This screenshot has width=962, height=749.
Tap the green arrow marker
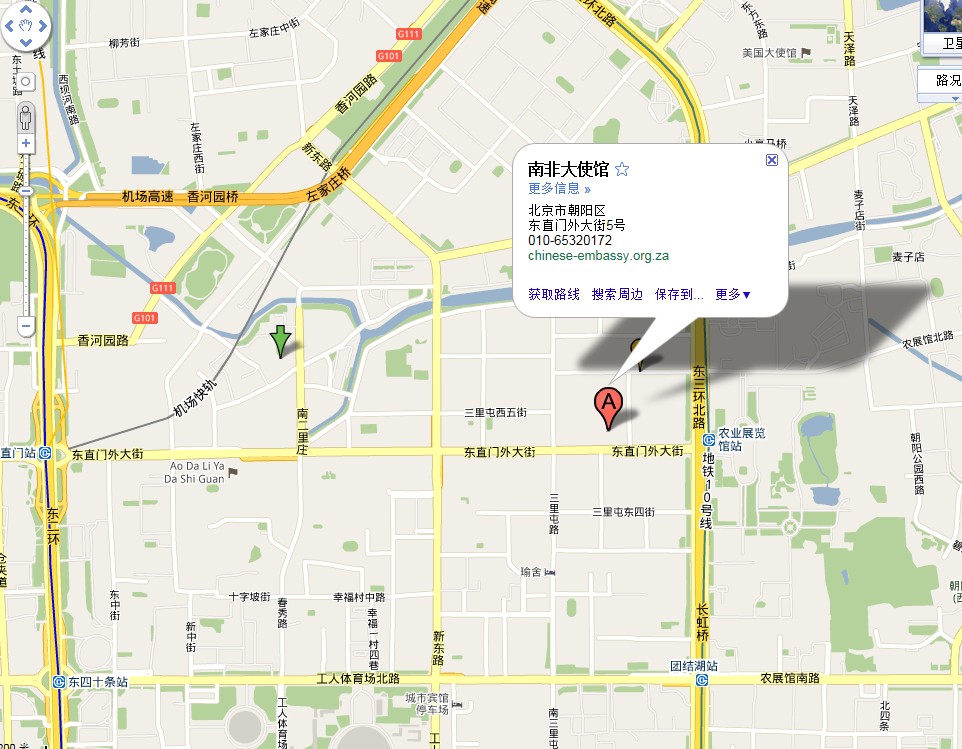tap(281, 340)
